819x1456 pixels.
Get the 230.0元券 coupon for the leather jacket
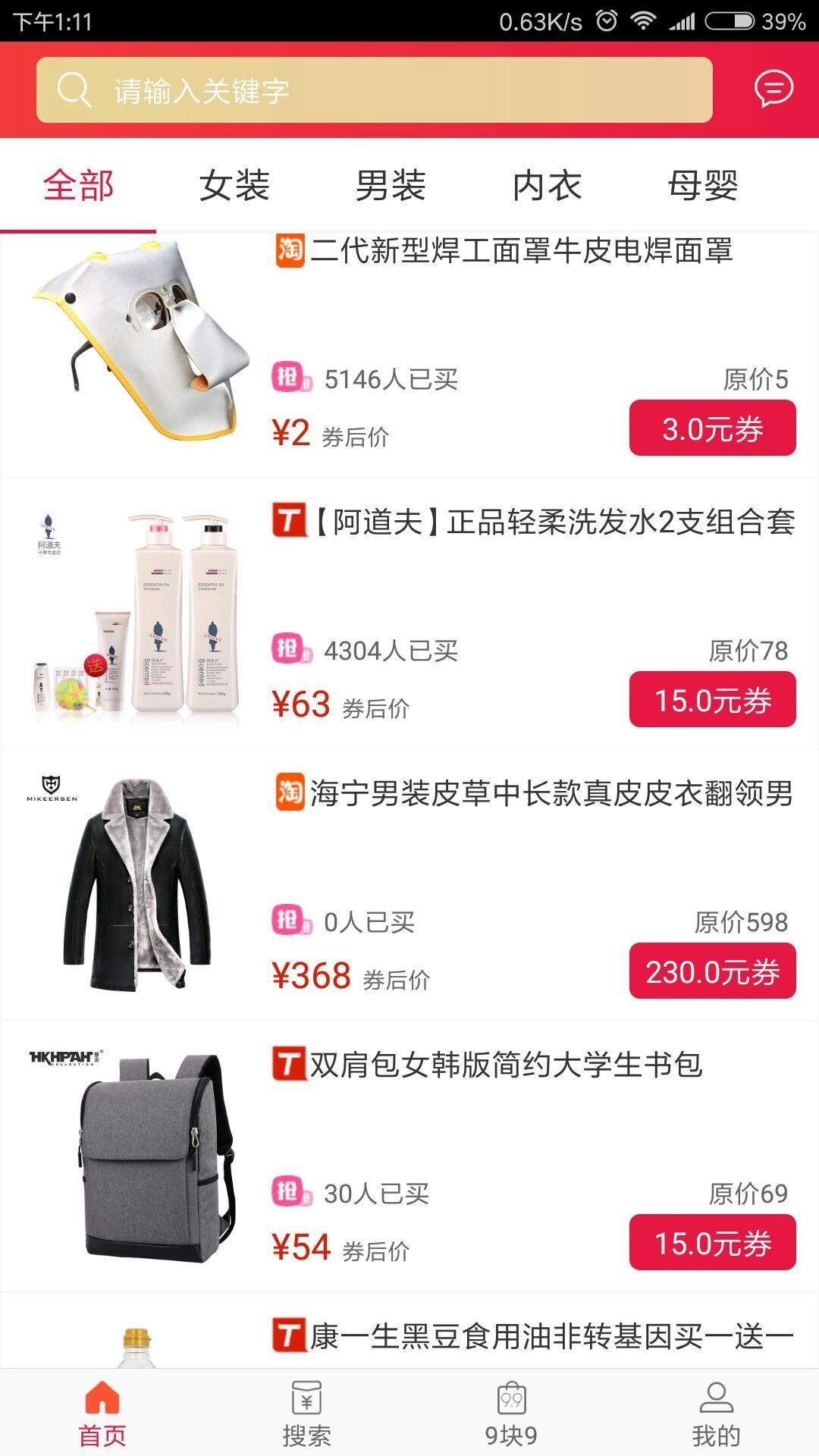click(x=711, y=971)
